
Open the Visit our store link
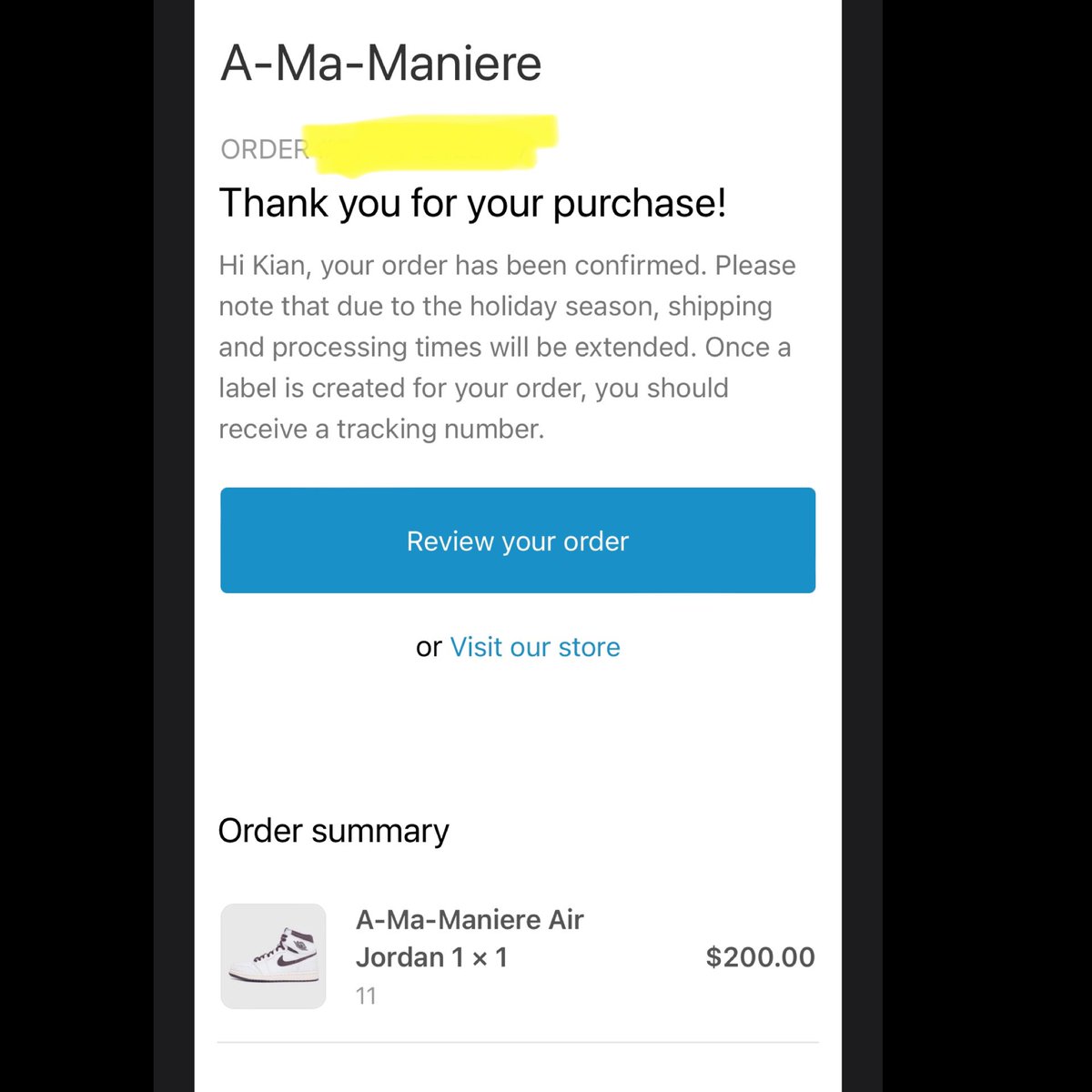pyautogui.click(x=535, y=647)
